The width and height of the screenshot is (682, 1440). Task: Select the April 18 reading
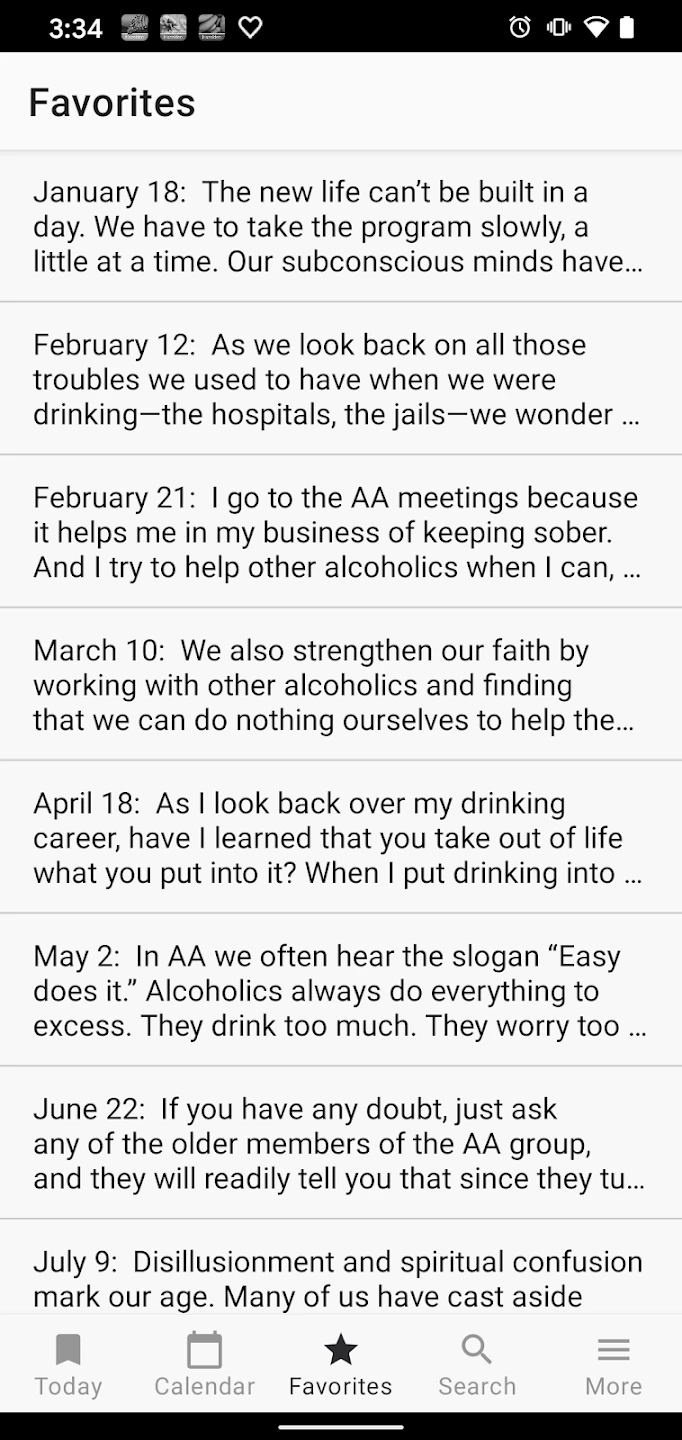tap(340, 839)
